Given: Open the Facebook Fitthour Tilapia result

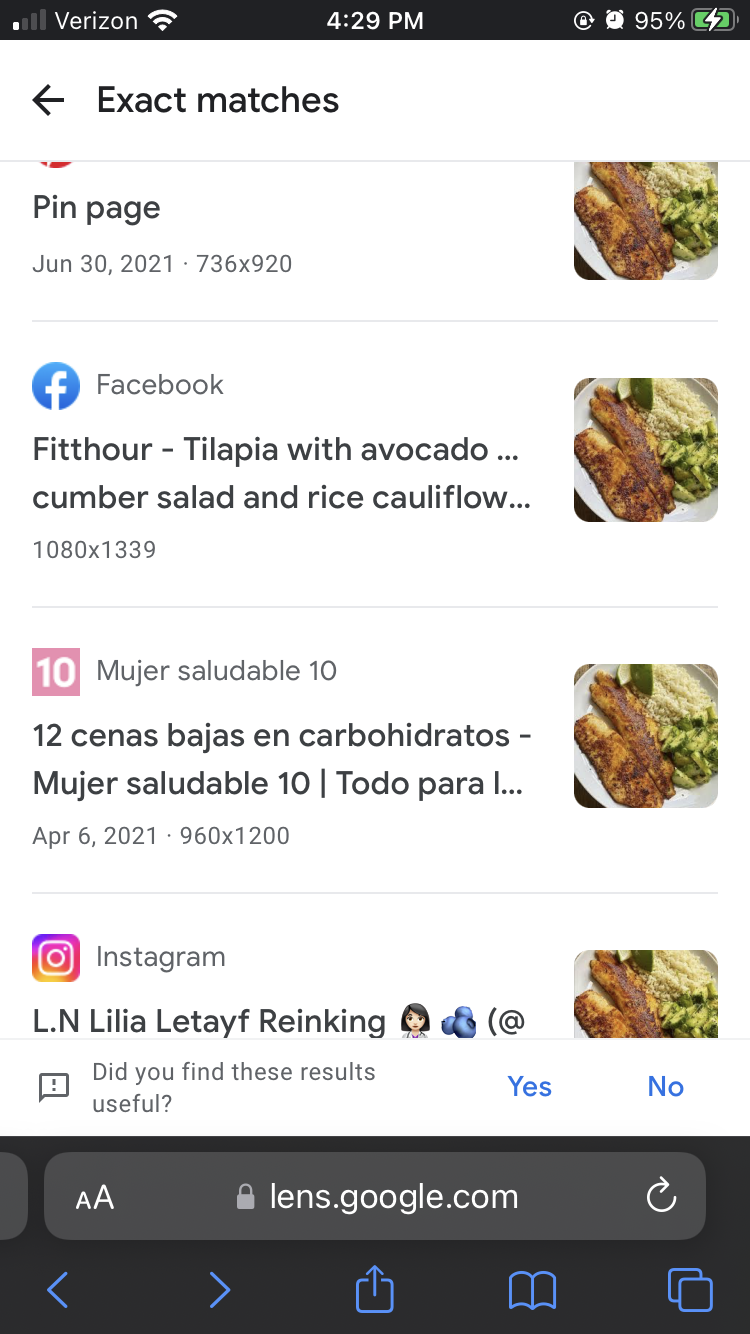Looking at the screenshot, I should click(x=280, y=472).
